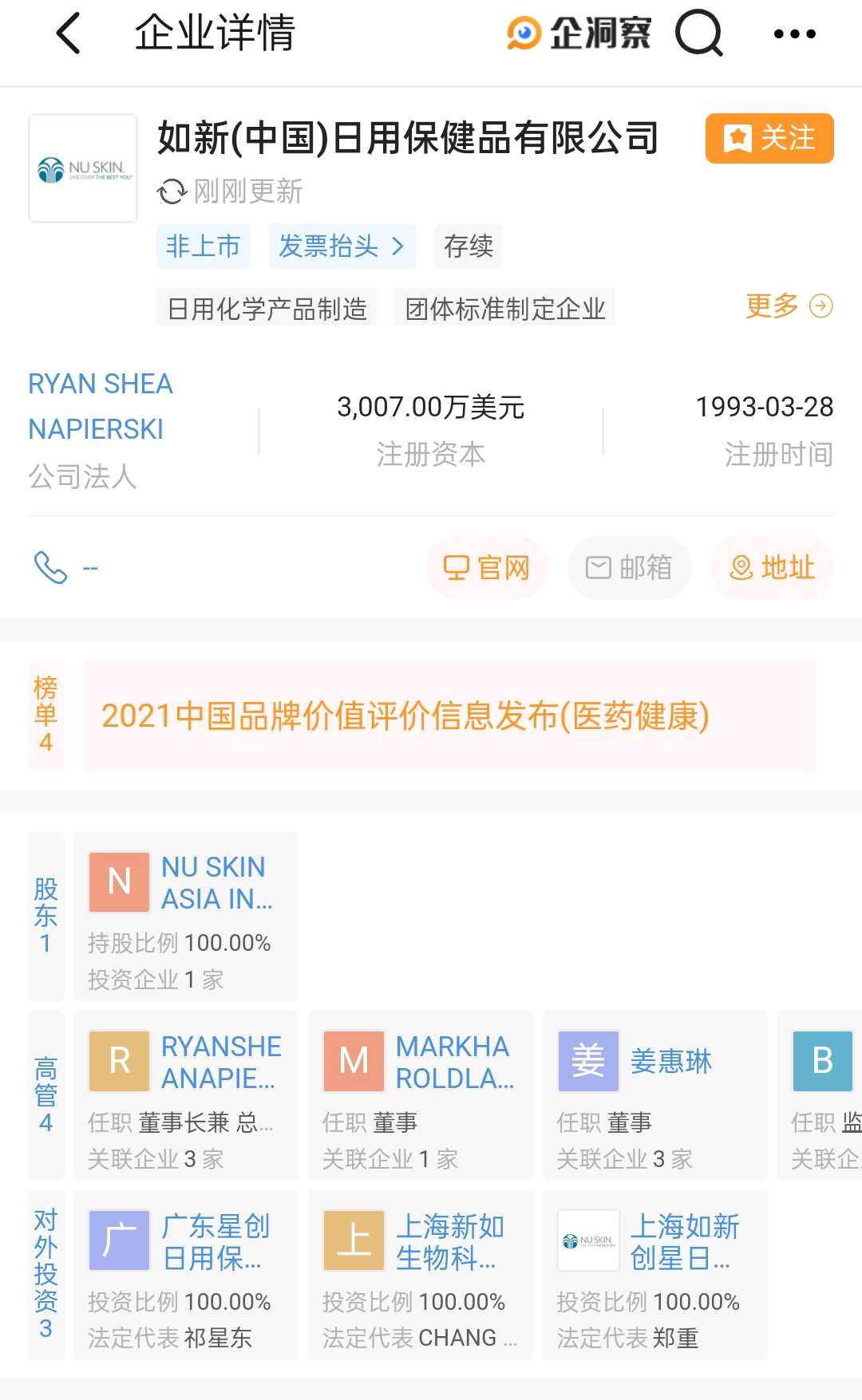Tap the phone icon in contact row
Image resolution: width=862 pixels, height=1400 pixels.
(50, 568)
